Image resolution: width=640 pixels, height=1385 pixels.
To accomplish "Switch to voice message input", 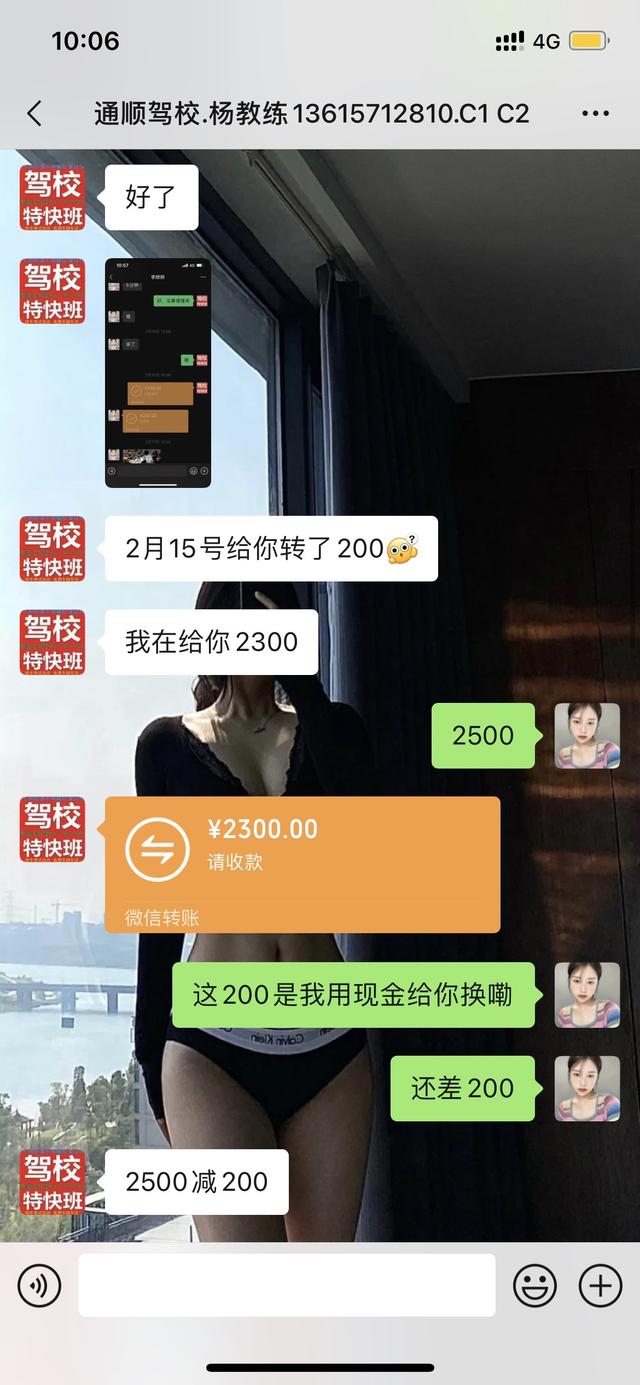I will point(39,1285).
